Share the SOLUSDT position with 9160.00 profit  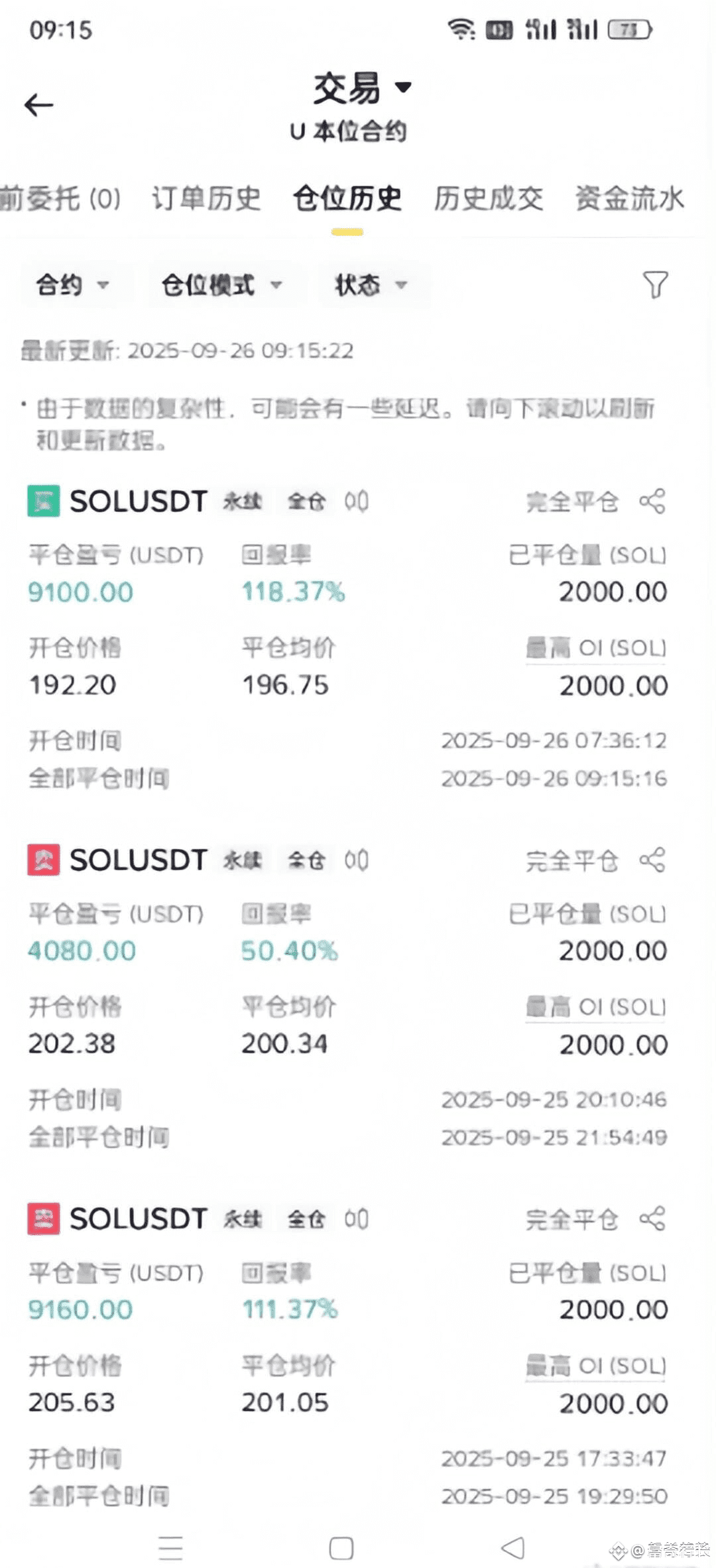652,1219
